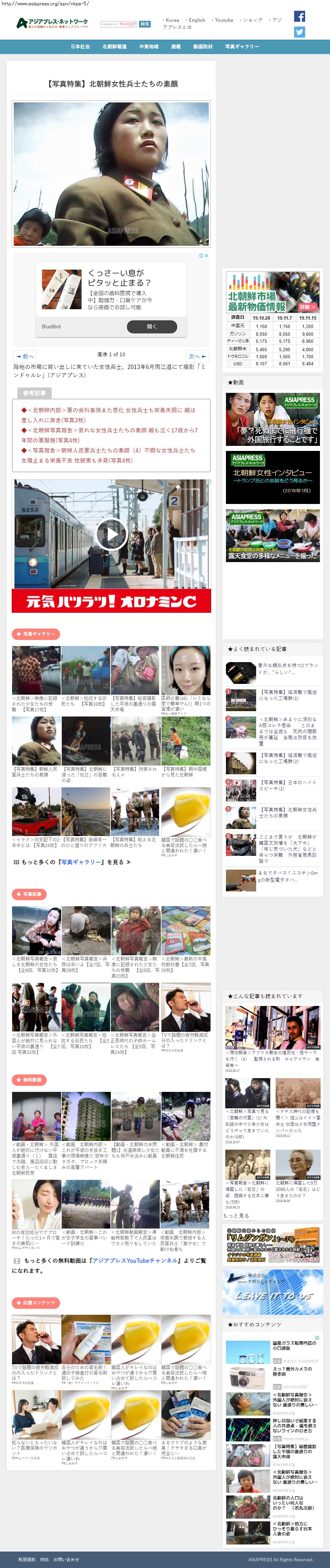330x1568 pixels.
Task: Open the 日本社会 navigation item
Action: pyautogui.click(x=80, y=46)
